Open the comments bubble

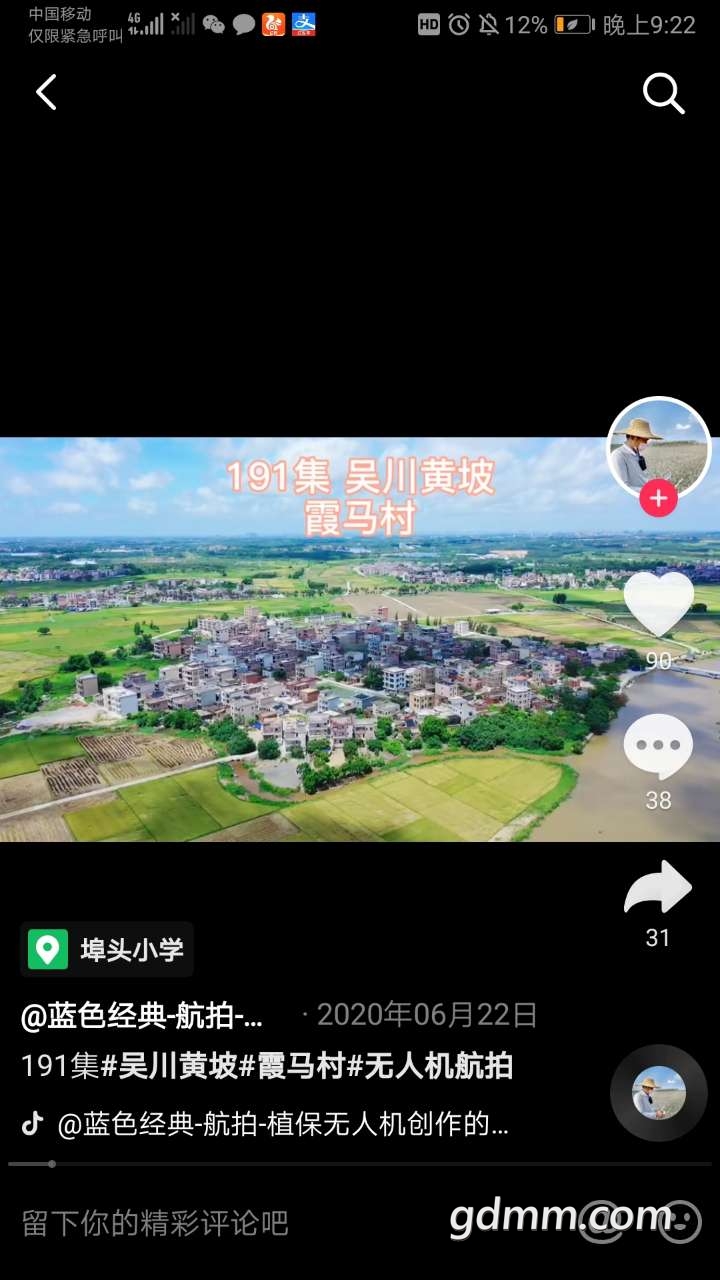click(x=658, y=747)
